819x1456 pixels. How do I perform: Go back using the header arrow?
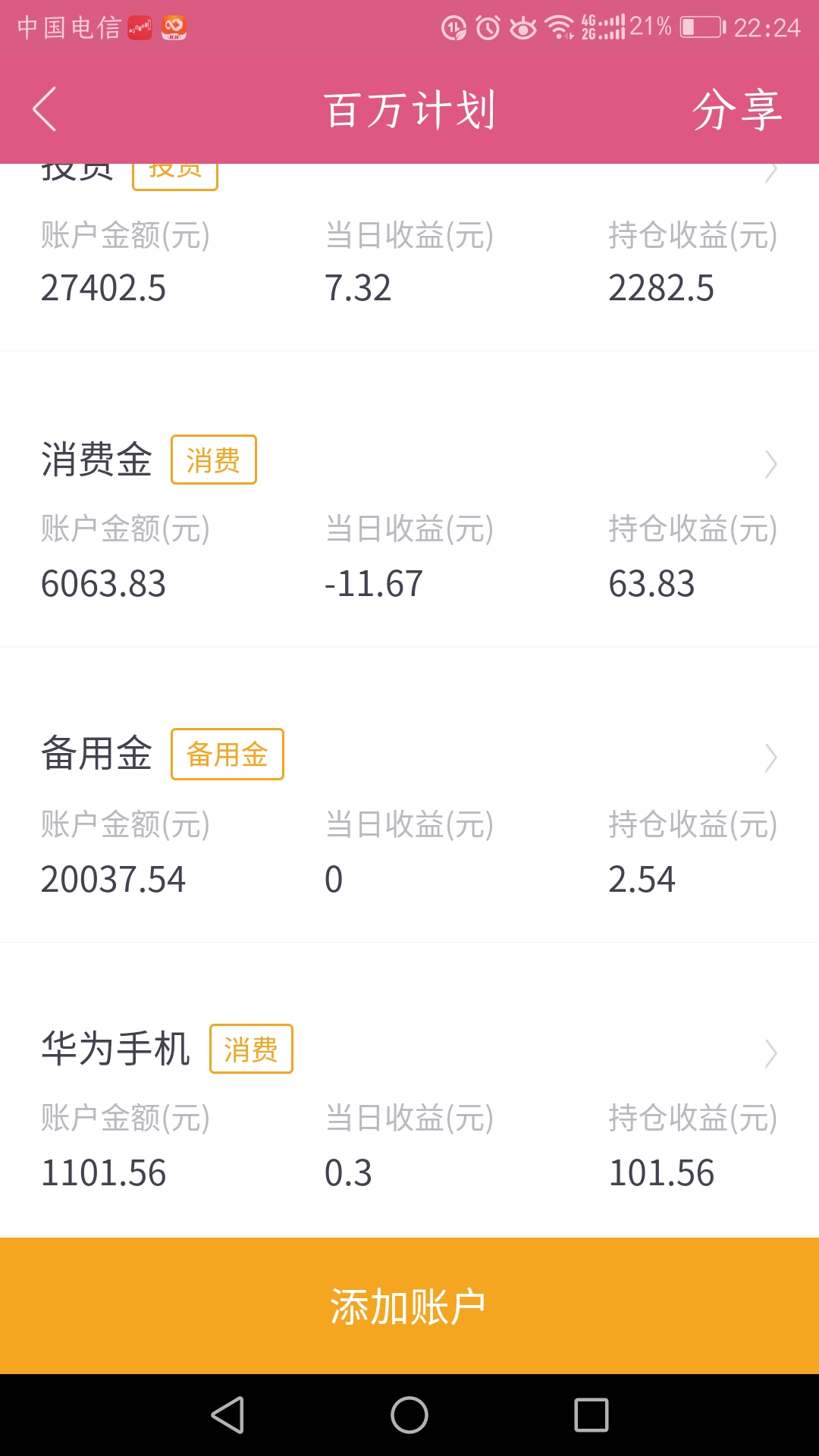point(45,109)
